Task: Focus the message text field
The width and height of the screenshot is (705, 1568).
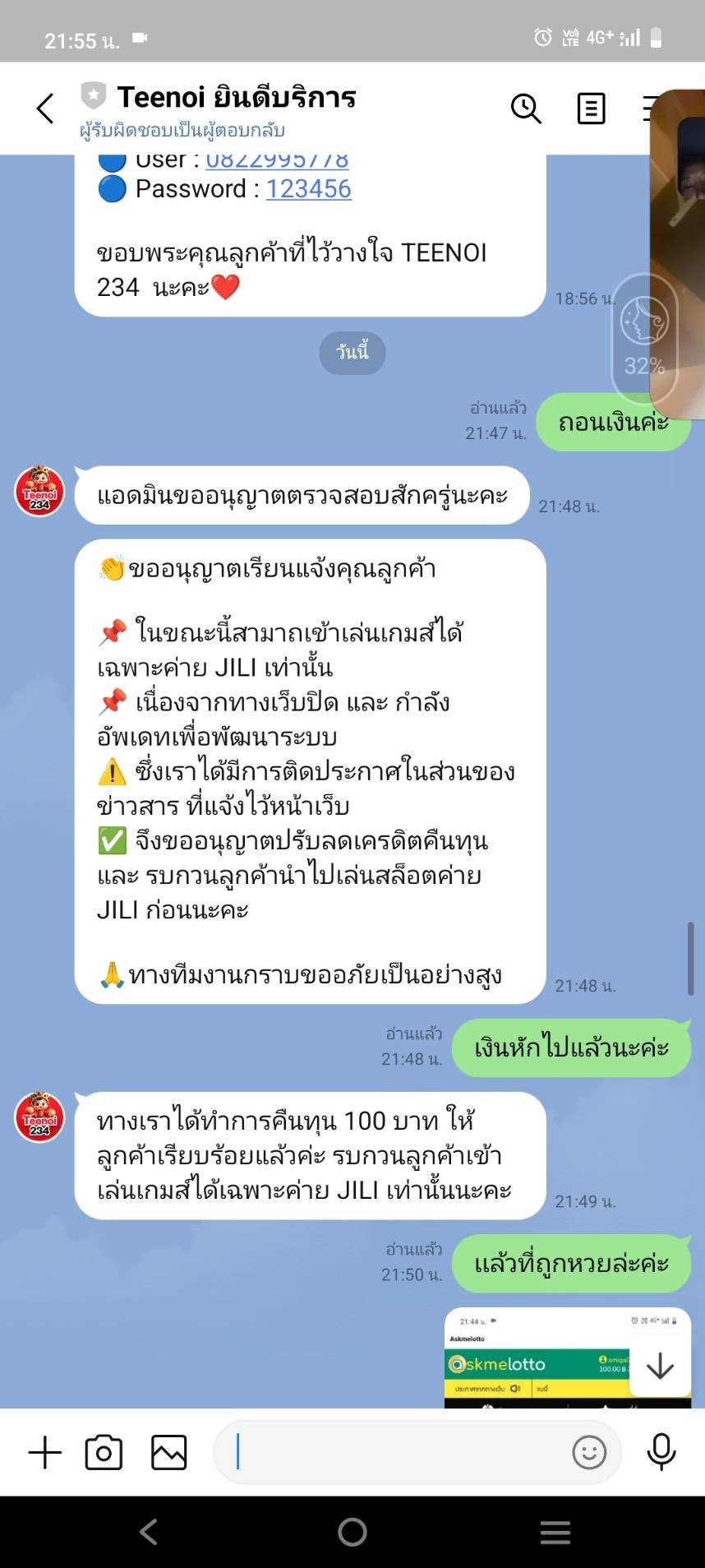Action: (x=394, y=1453)
